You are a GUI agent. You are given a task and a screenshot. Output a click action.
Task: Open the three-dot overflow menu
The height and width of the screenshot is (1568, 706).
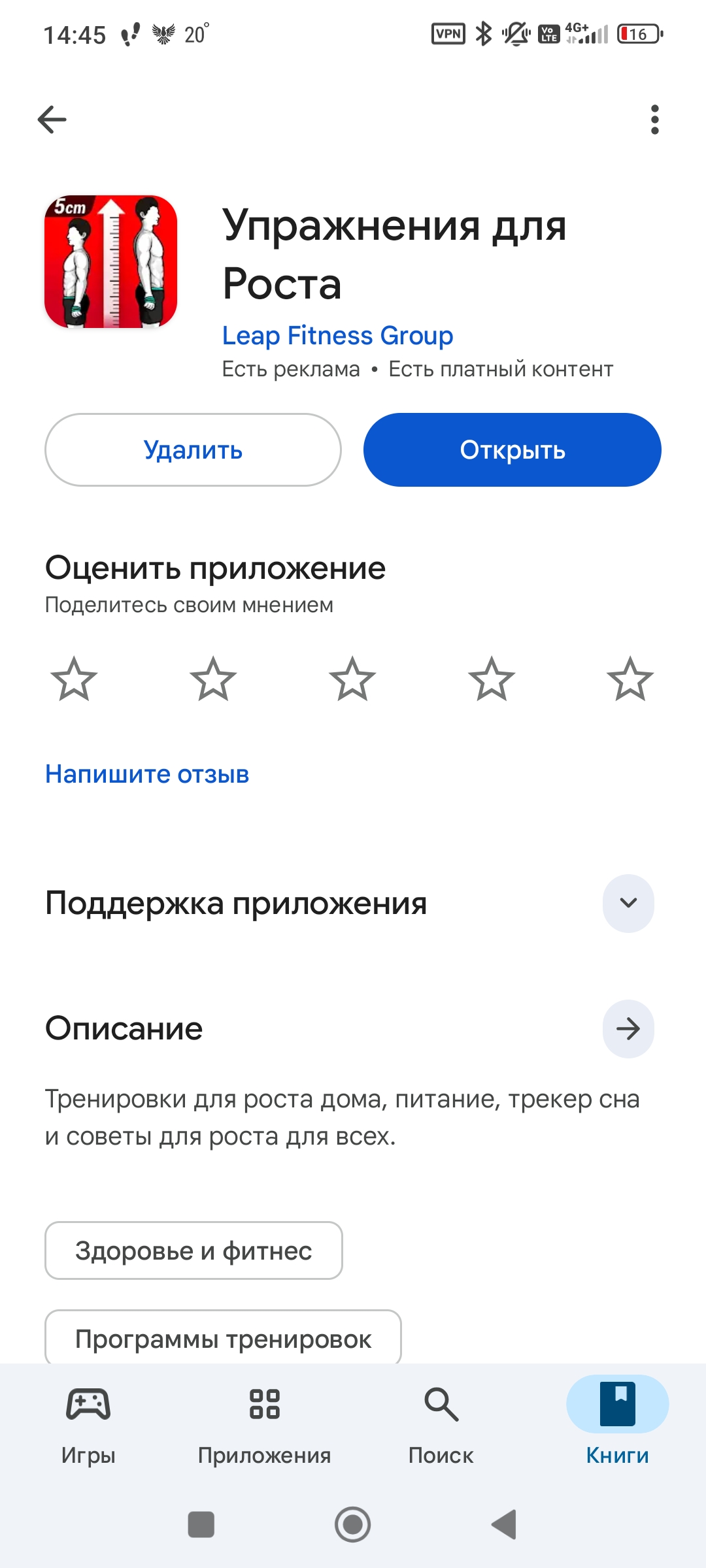click(x=654, y=120)
